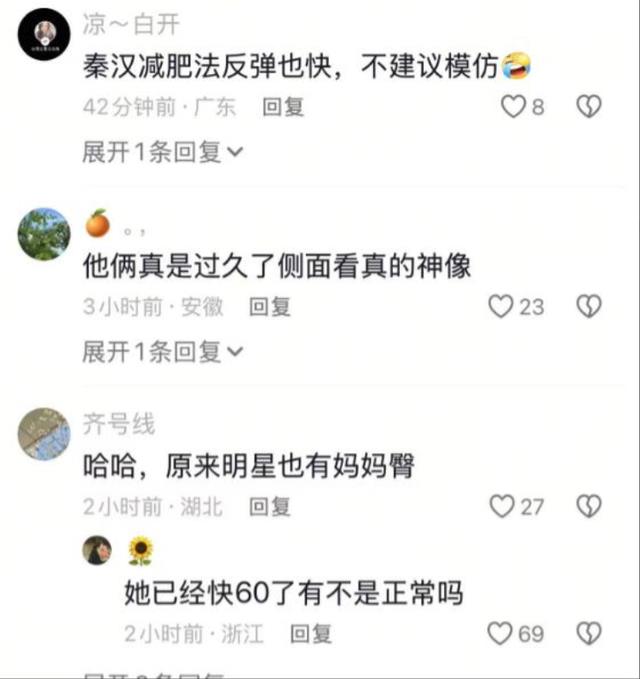The height and width of the screenshot is (679, 640).
Task: Expand 1 reply under 神像 comment
Action: (x=162, y=352)
